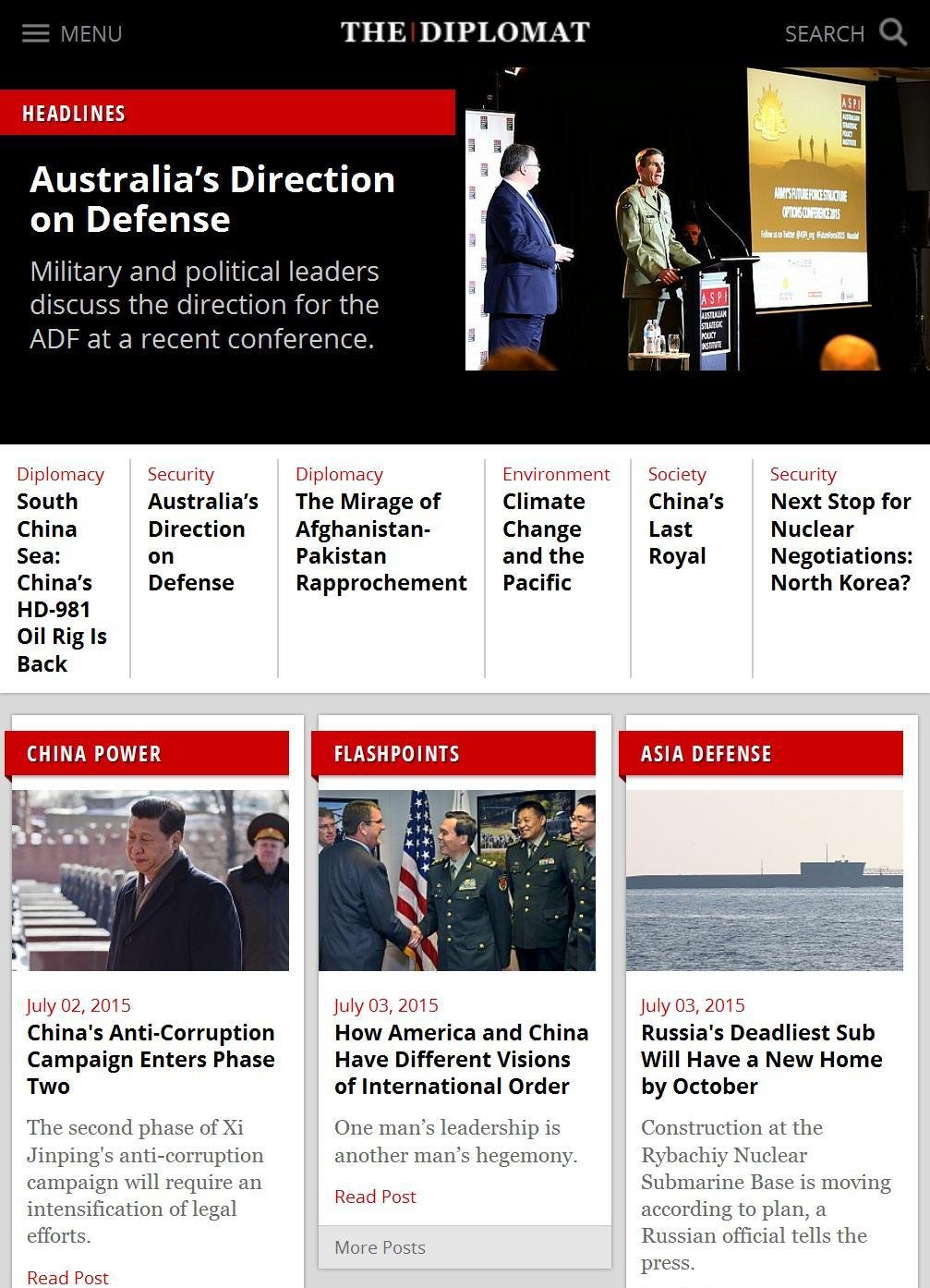Tap Read Post under Flashpoints article
This screenshot has height=1288, width=930.
375,1197
